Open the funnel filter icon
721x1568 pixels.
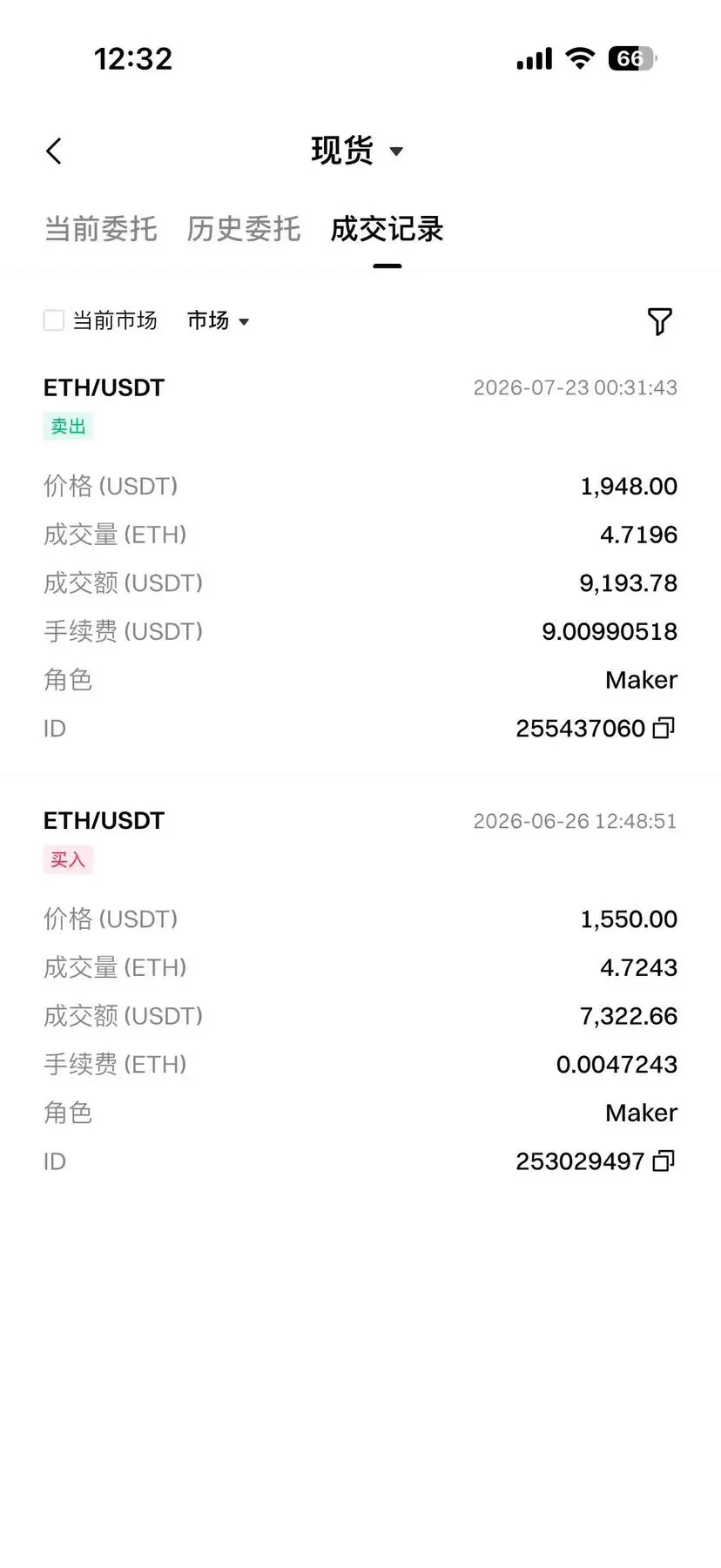(x=660, y=321)
